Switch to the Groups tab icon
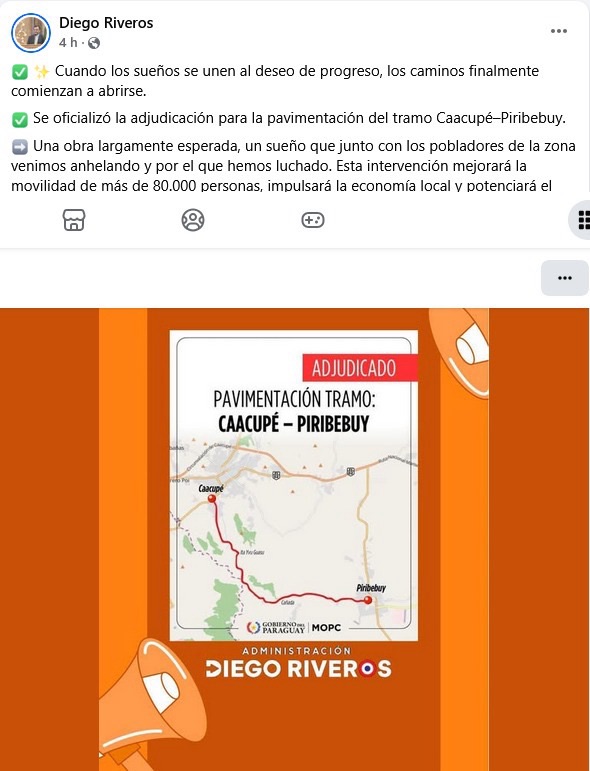 pyautogui.click(x=193, y=220)
